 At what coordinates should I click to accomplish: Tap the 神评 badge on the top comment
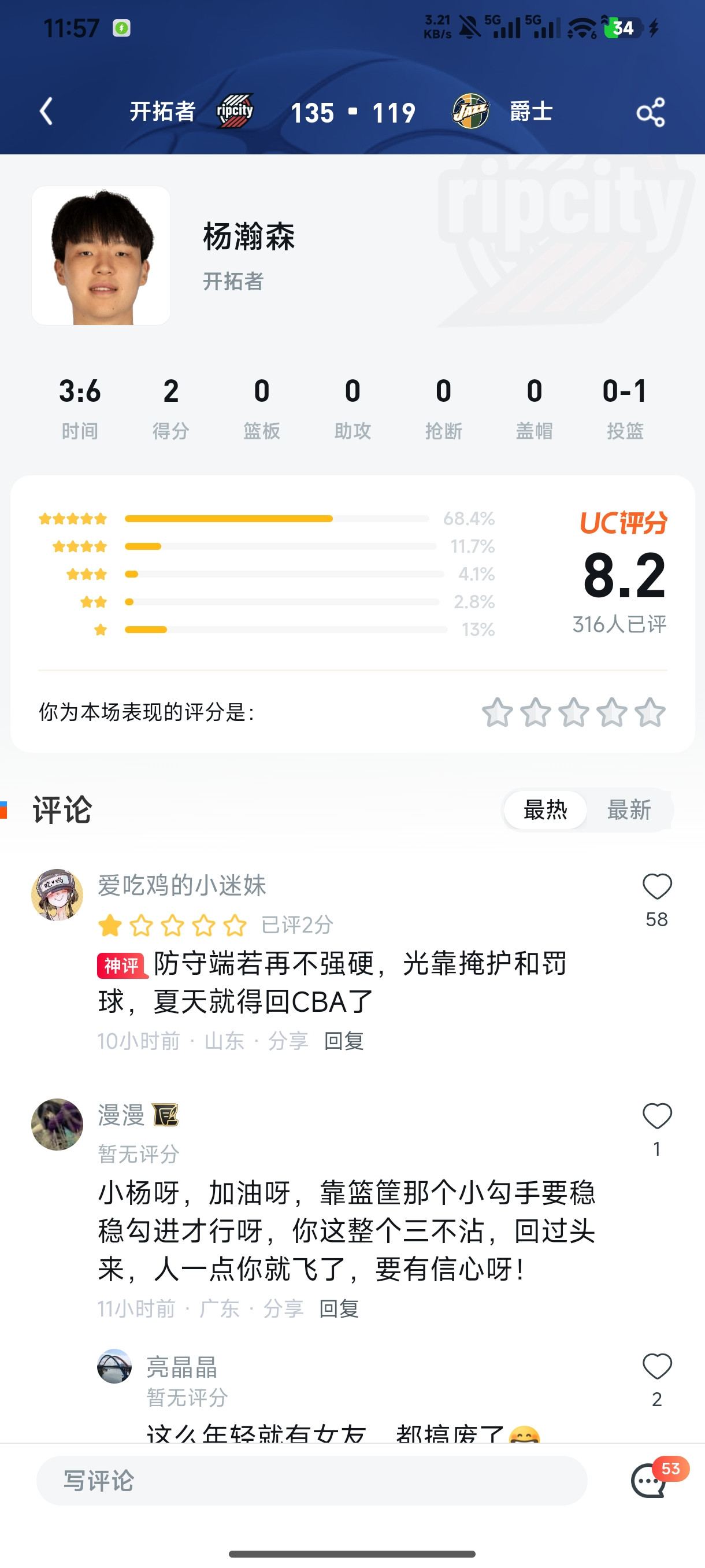pos(122,966)
